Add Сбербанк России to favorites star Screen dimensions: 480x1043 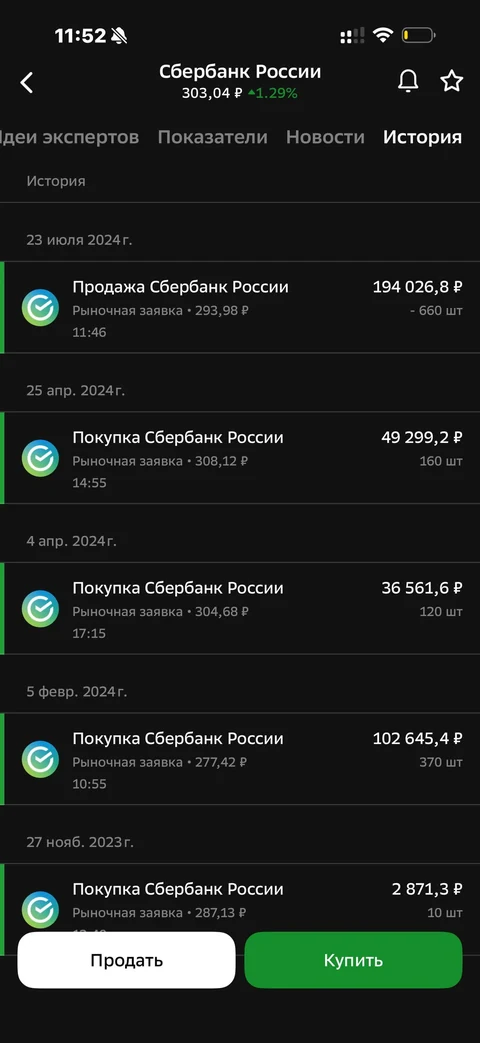(451, 81)
